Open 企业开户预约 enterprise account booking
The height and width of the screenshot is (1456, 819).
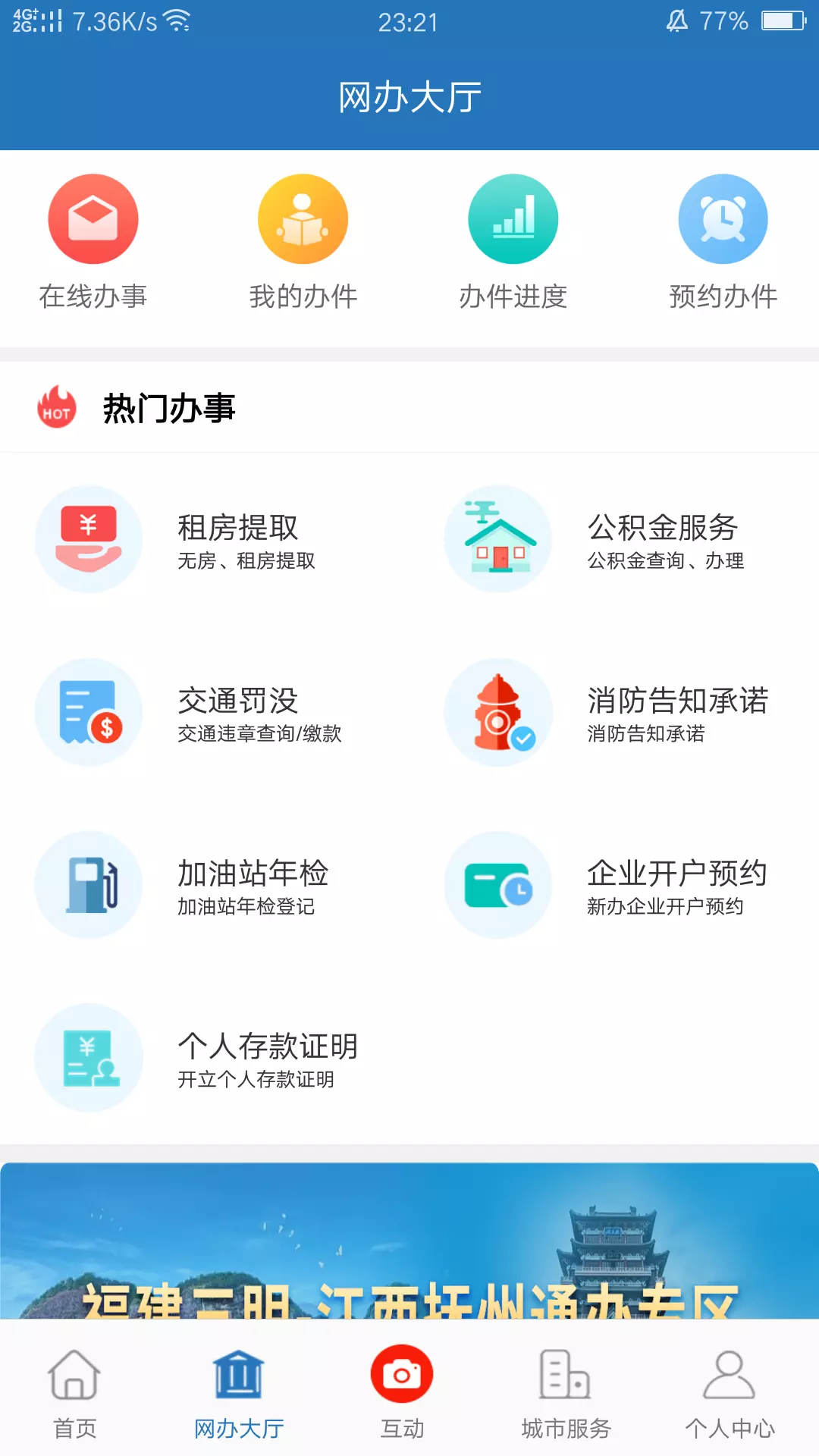click(614, 885)
